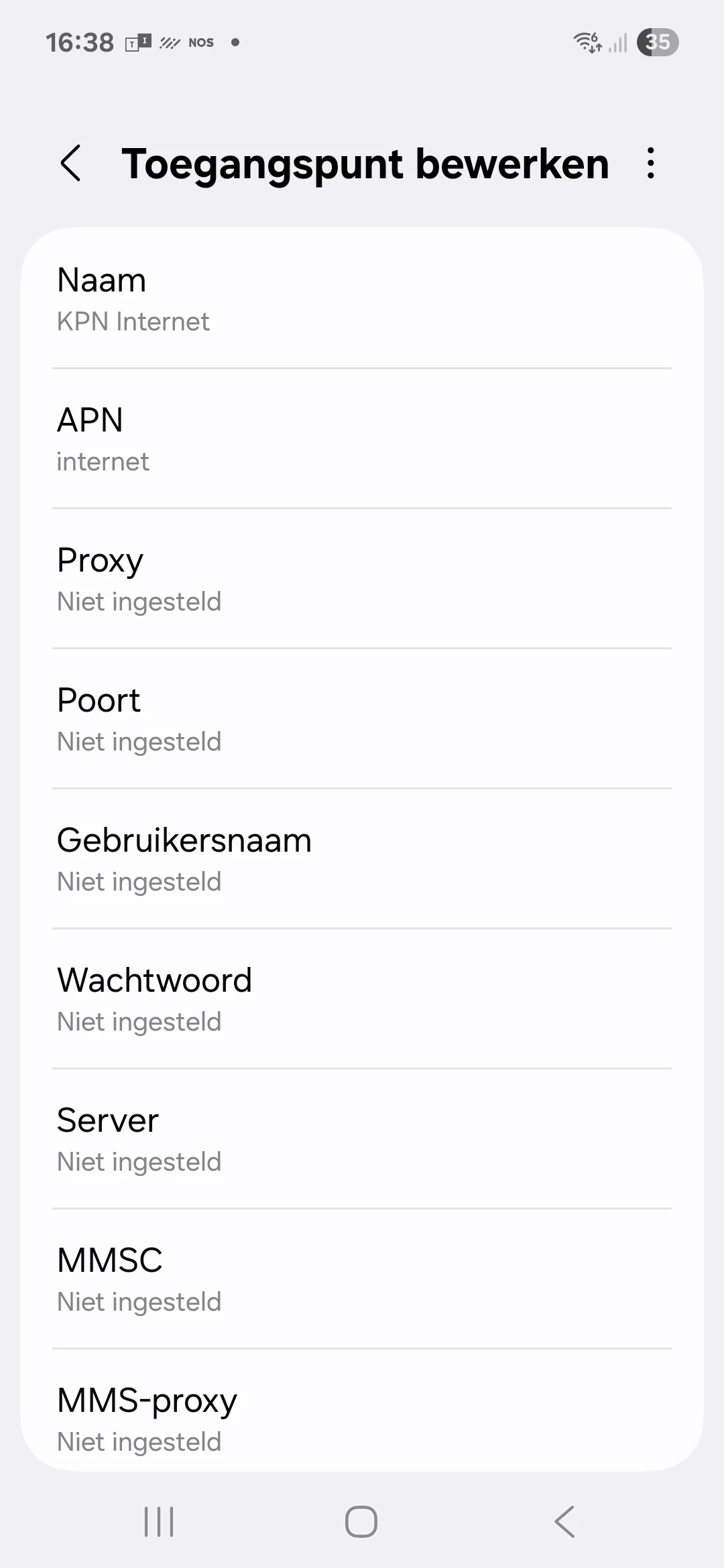Open the APN setting
The width and height of the screenshot is (724, 1568).
(x=362, y=439)
